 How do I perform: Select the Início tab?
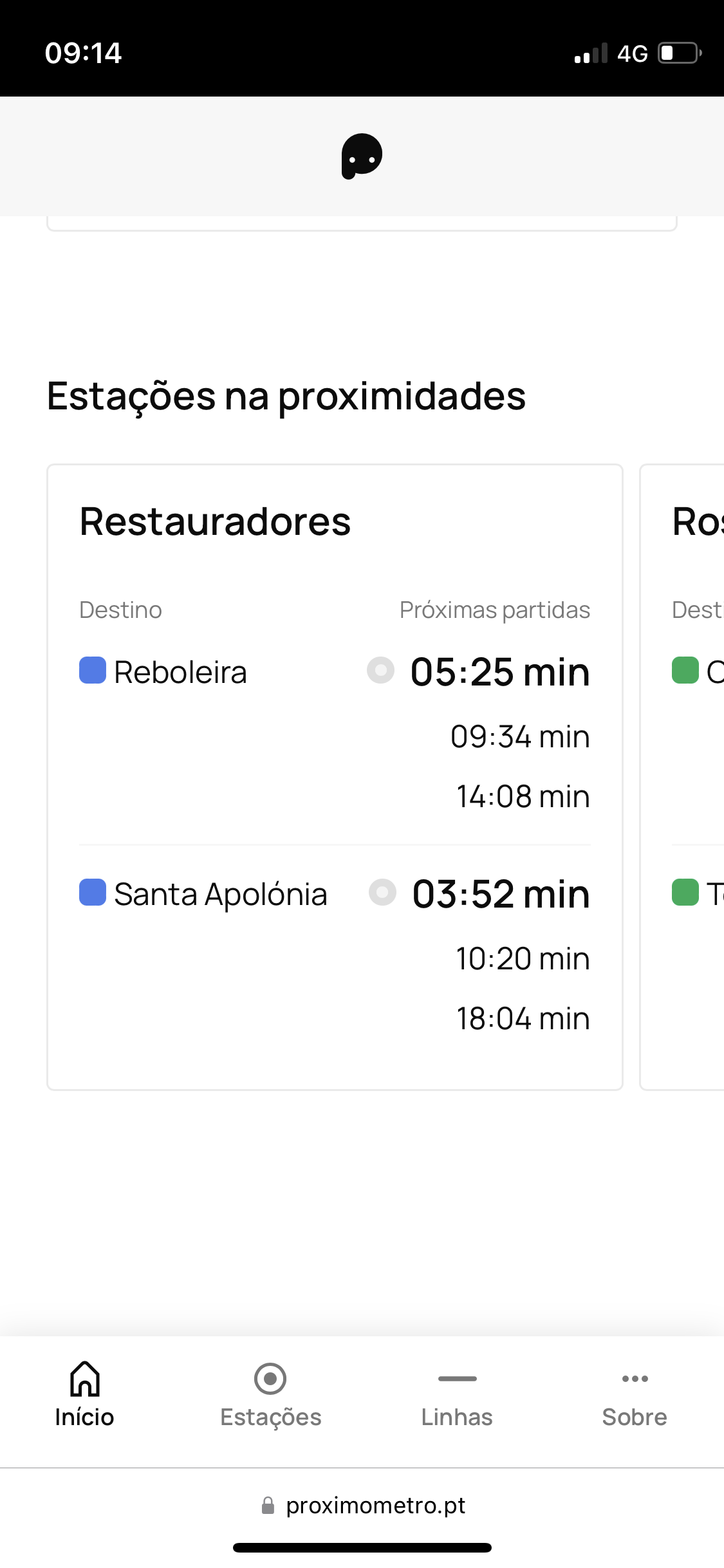[85, 1395]
